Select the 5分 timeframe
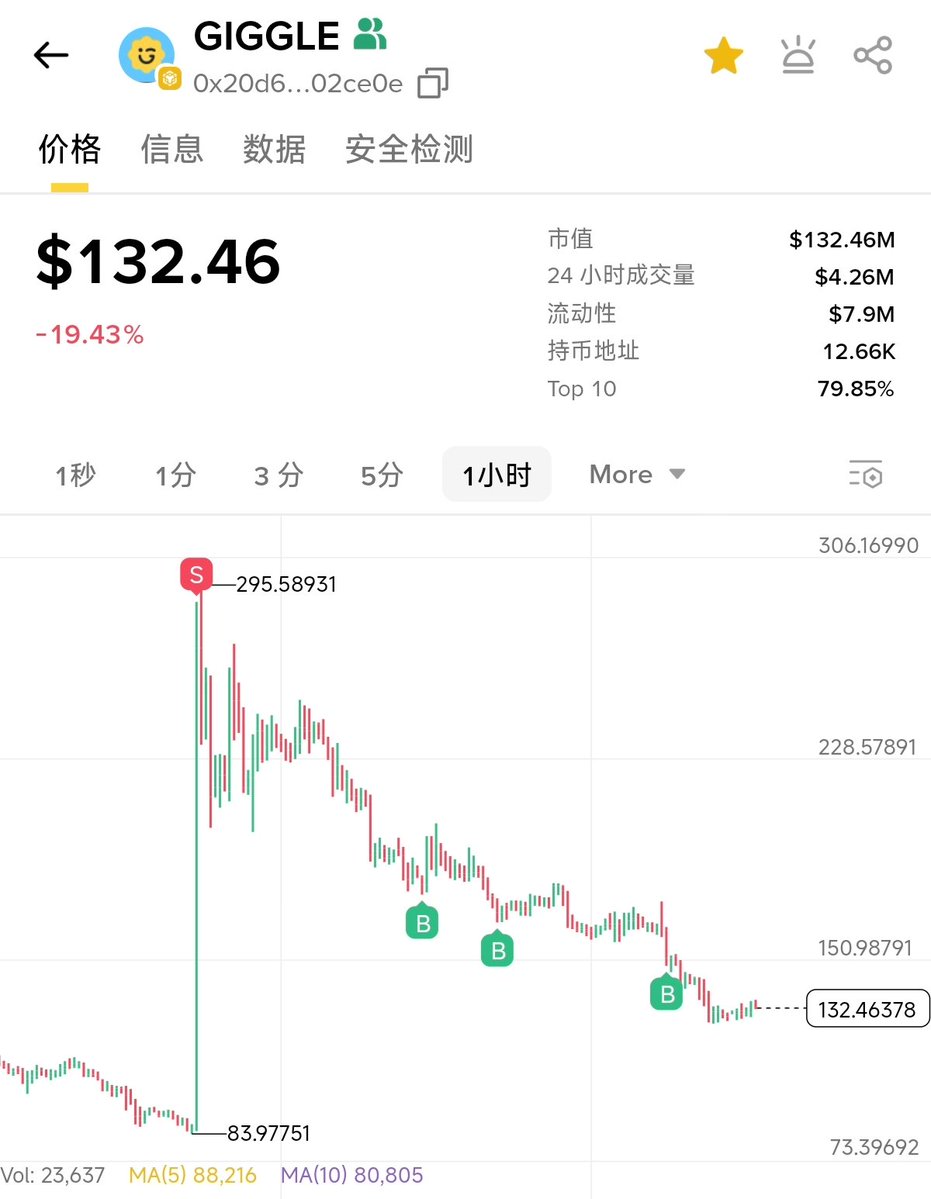This screenshot has width=931, height=1199. pos(382,475)
